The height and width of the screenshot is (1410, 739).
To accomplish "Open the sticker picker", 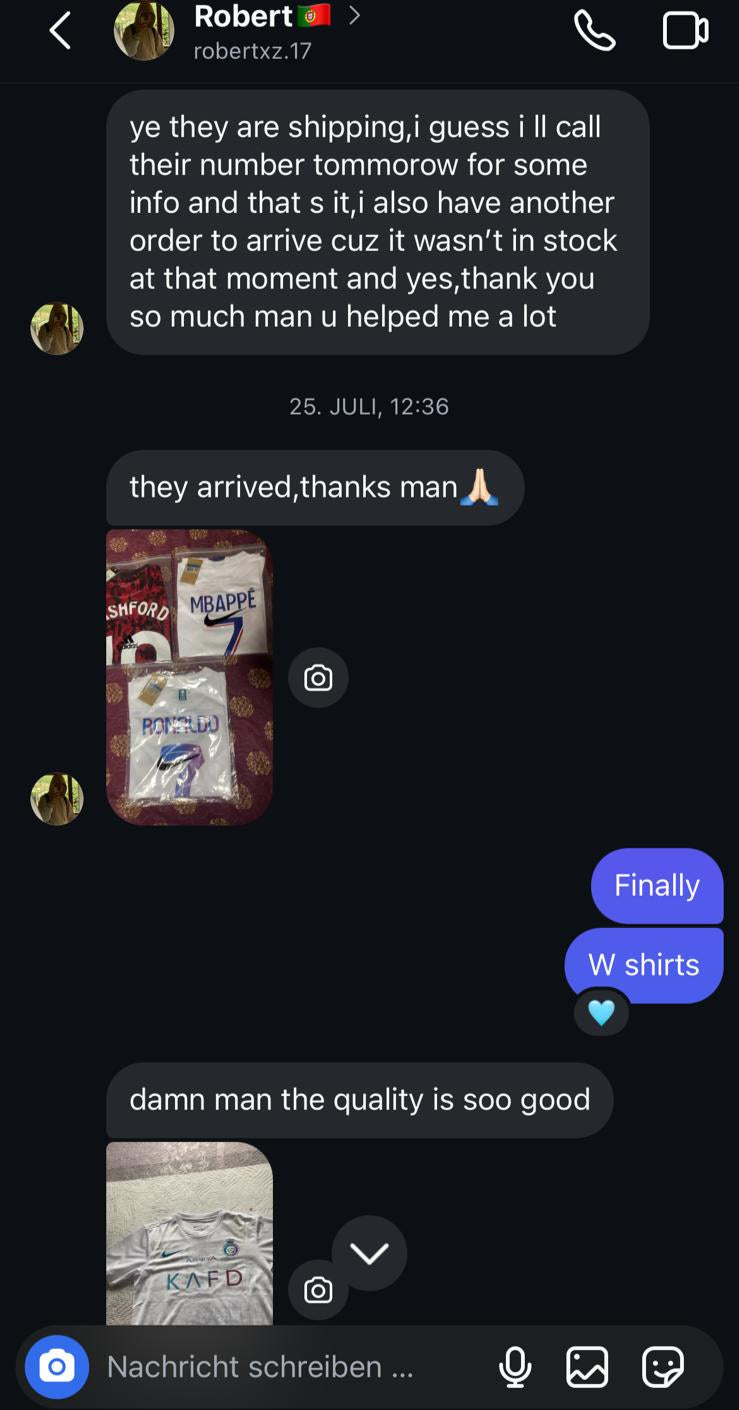I will [662, 1367].
